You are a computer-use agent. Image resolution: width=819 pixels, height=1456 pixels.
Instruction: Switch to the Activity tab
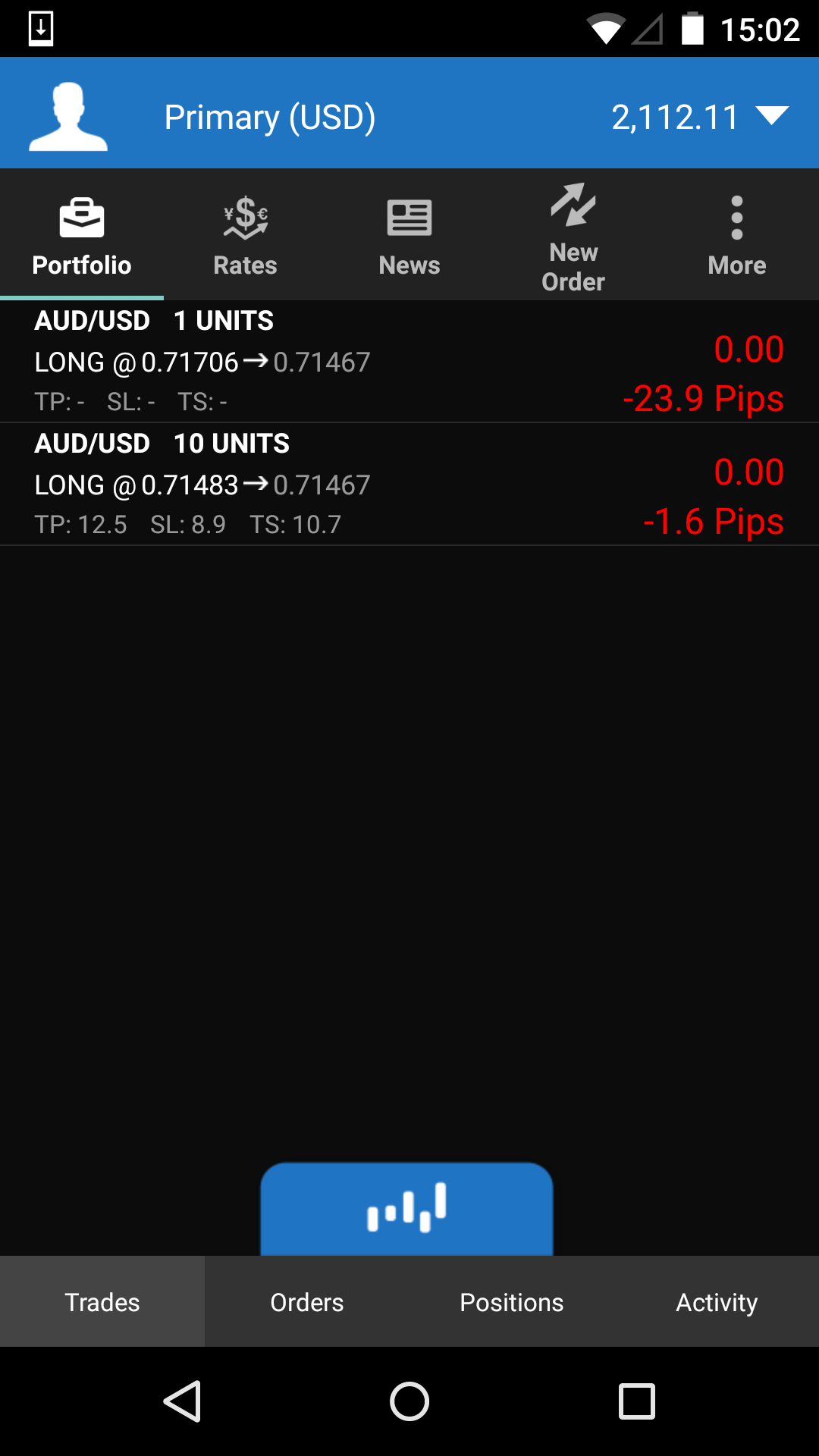pyautogui.click(x=717, y=1301)
